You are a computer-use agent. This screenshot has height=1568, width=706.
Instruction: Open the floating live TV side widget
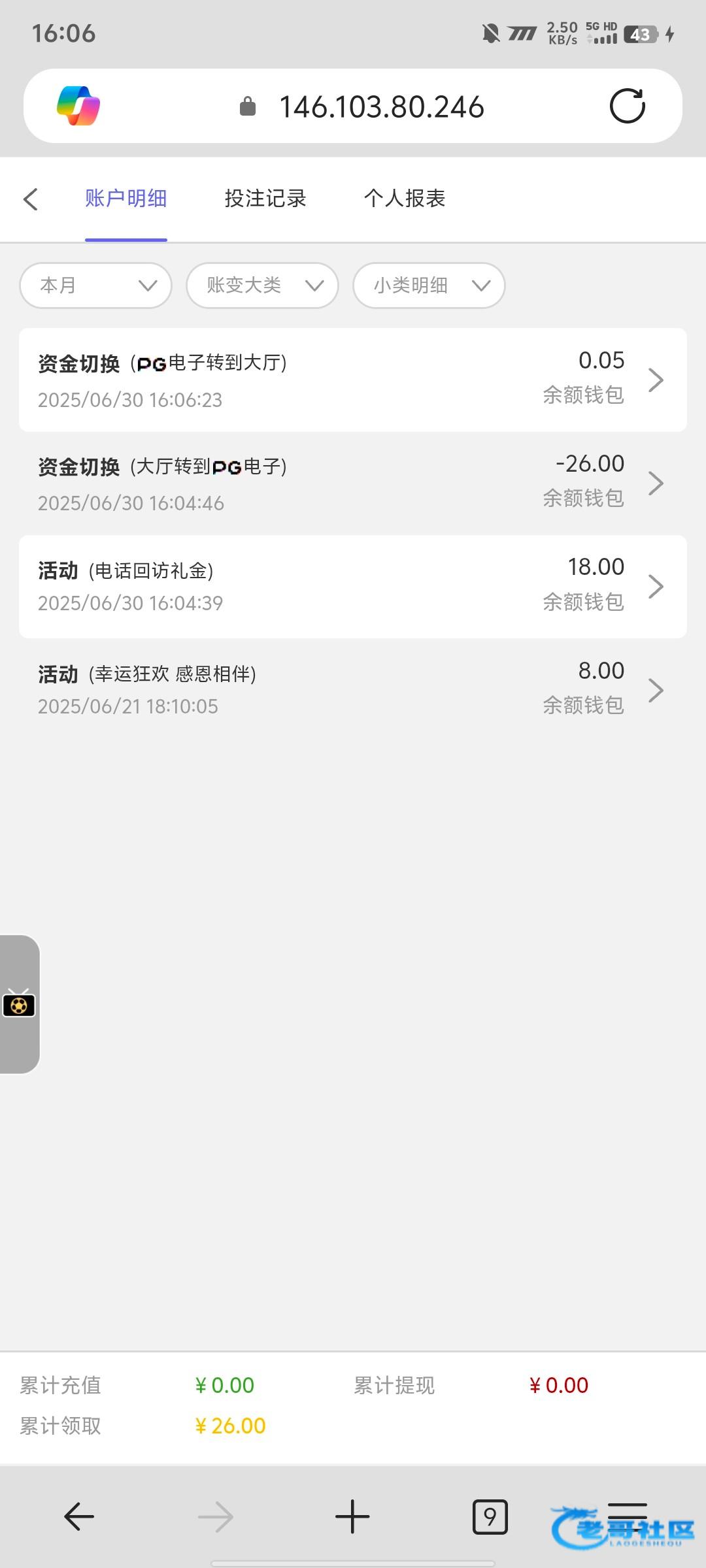pos(20,1004)
